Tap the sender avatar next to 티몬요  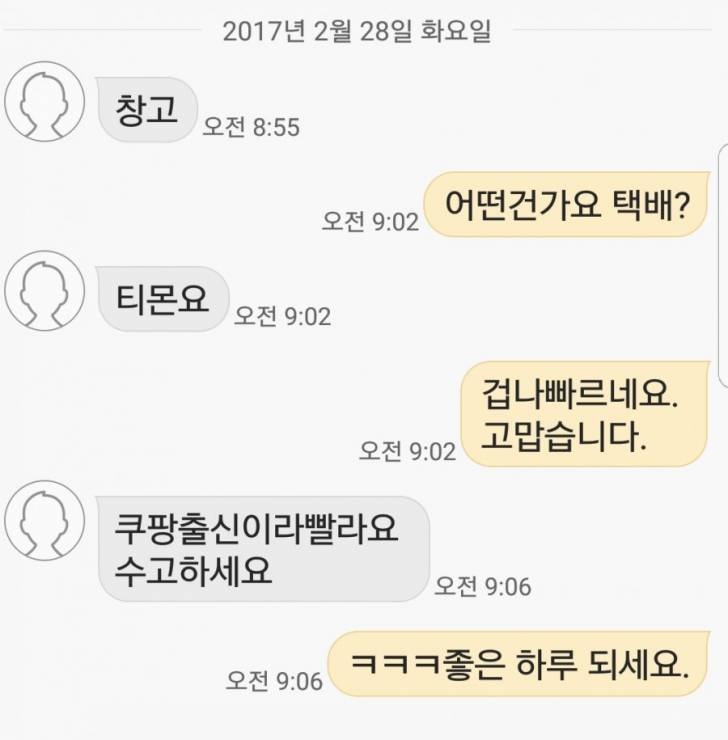click(x=45, y=291)
